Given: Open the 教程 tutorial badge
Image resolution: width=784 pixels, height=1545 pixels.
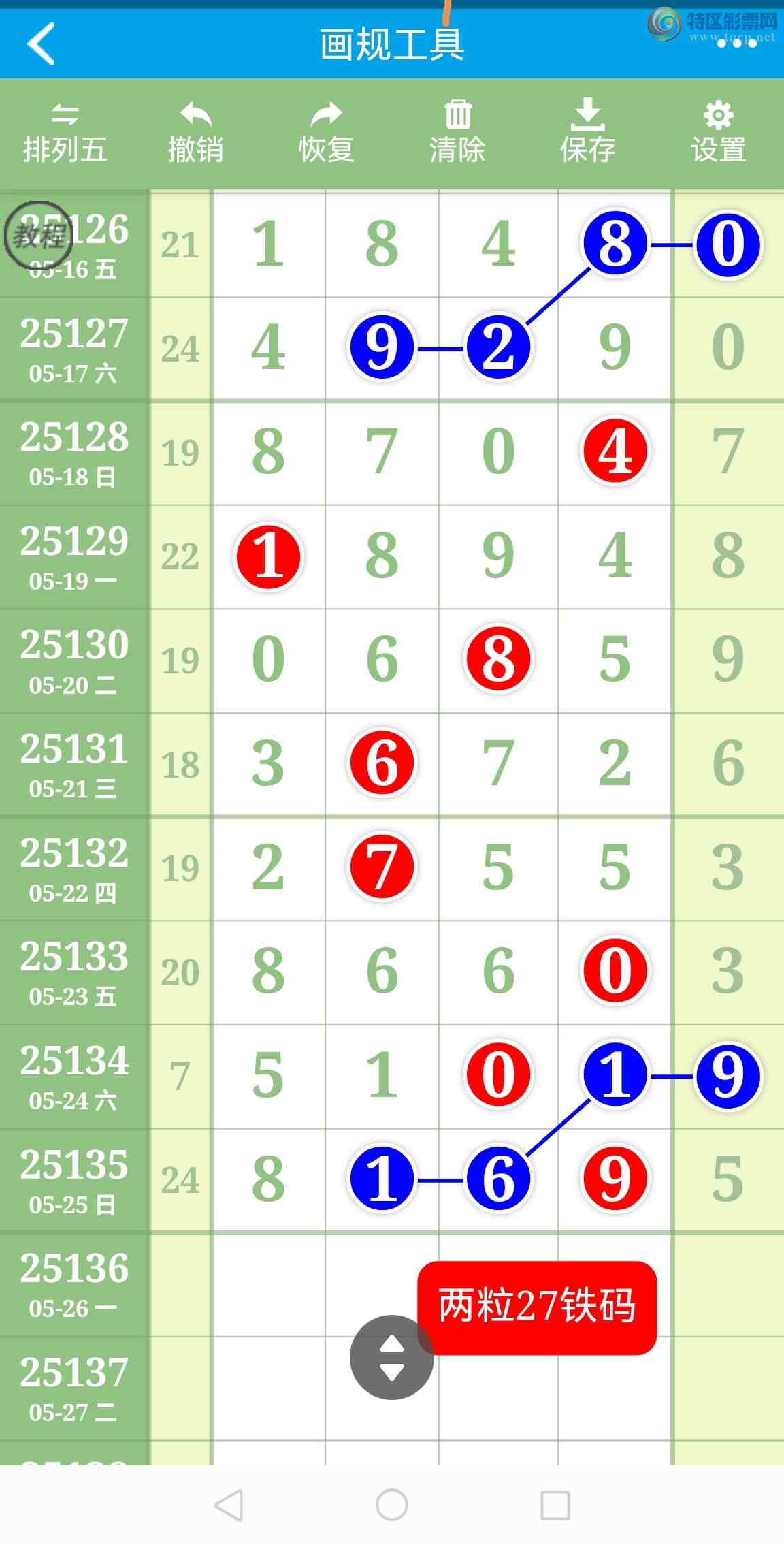Looking at the screenshot, I should tap(38, 236).
